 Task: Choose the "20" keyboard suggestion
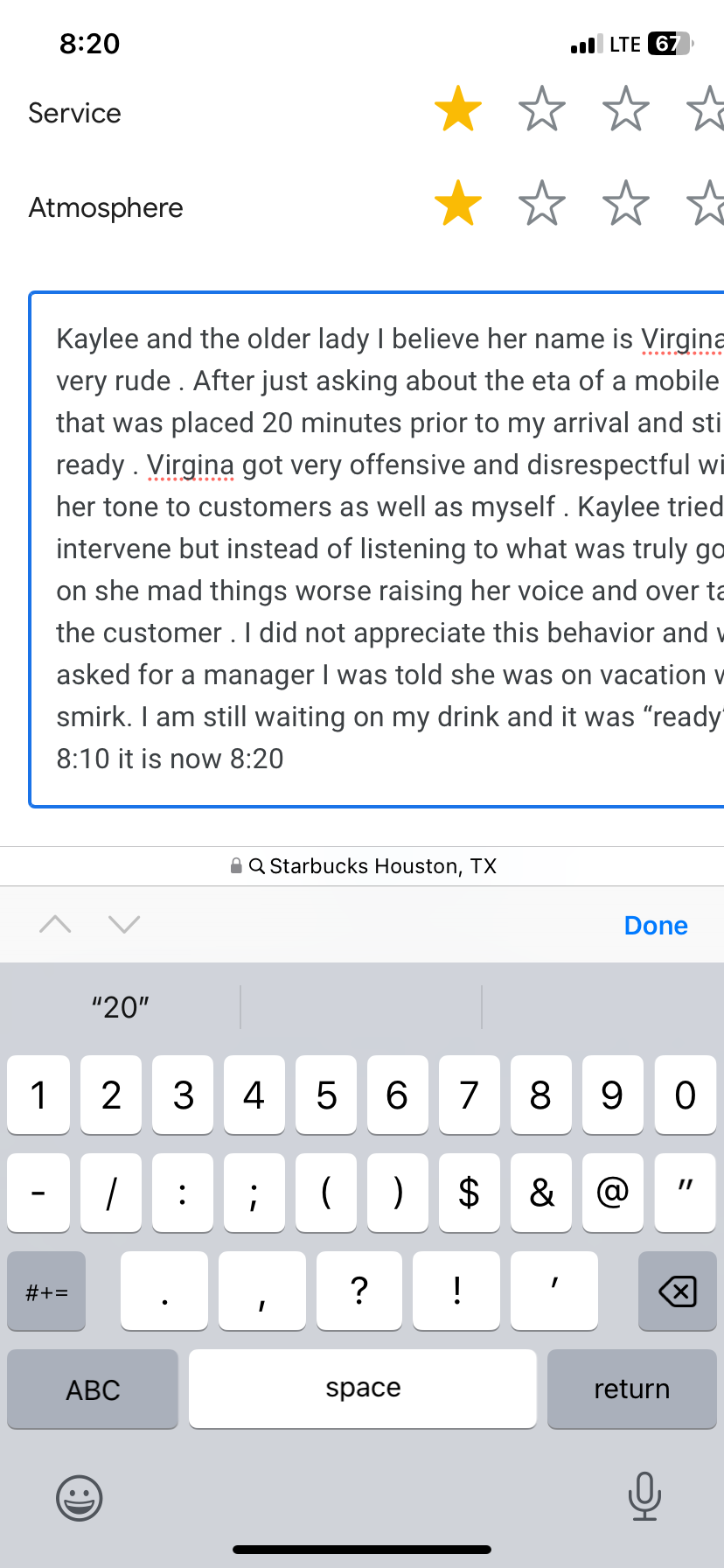121,1007
